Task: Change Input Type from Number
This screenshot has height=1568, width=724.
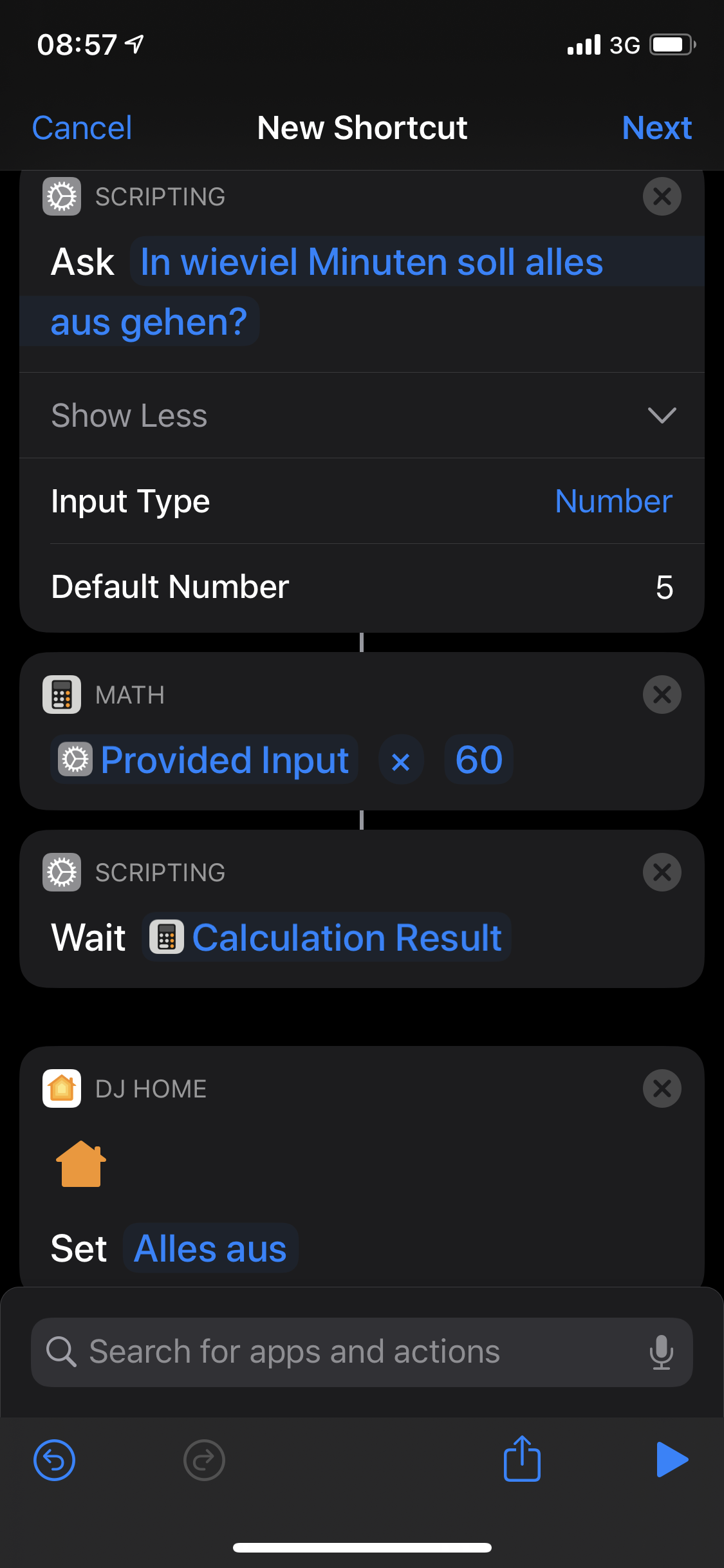Action: pos(613,501)
